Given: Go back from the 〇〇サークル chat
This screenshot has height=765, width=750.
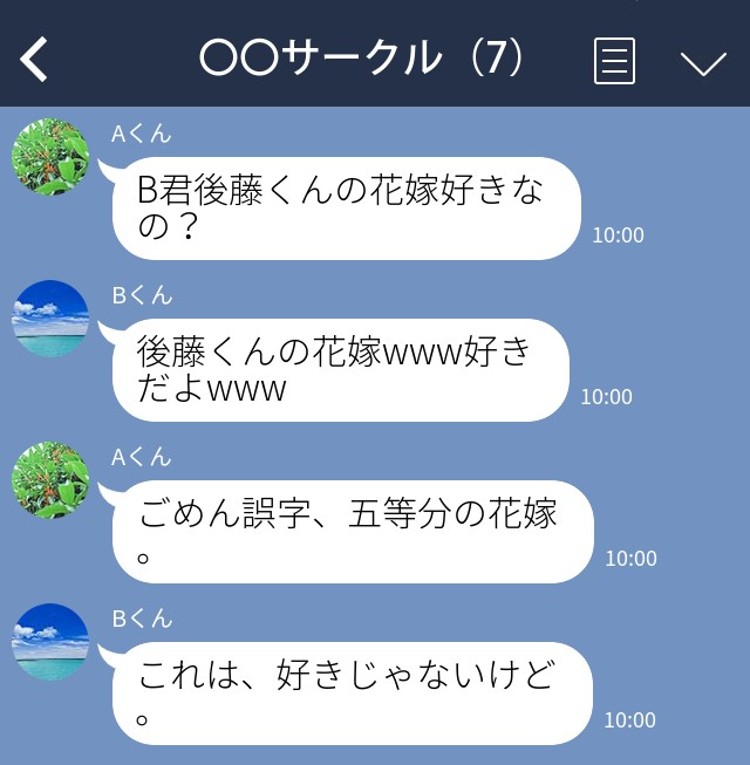Looking at the screenshot, I should pyautogui.click(x=34, y=60).
